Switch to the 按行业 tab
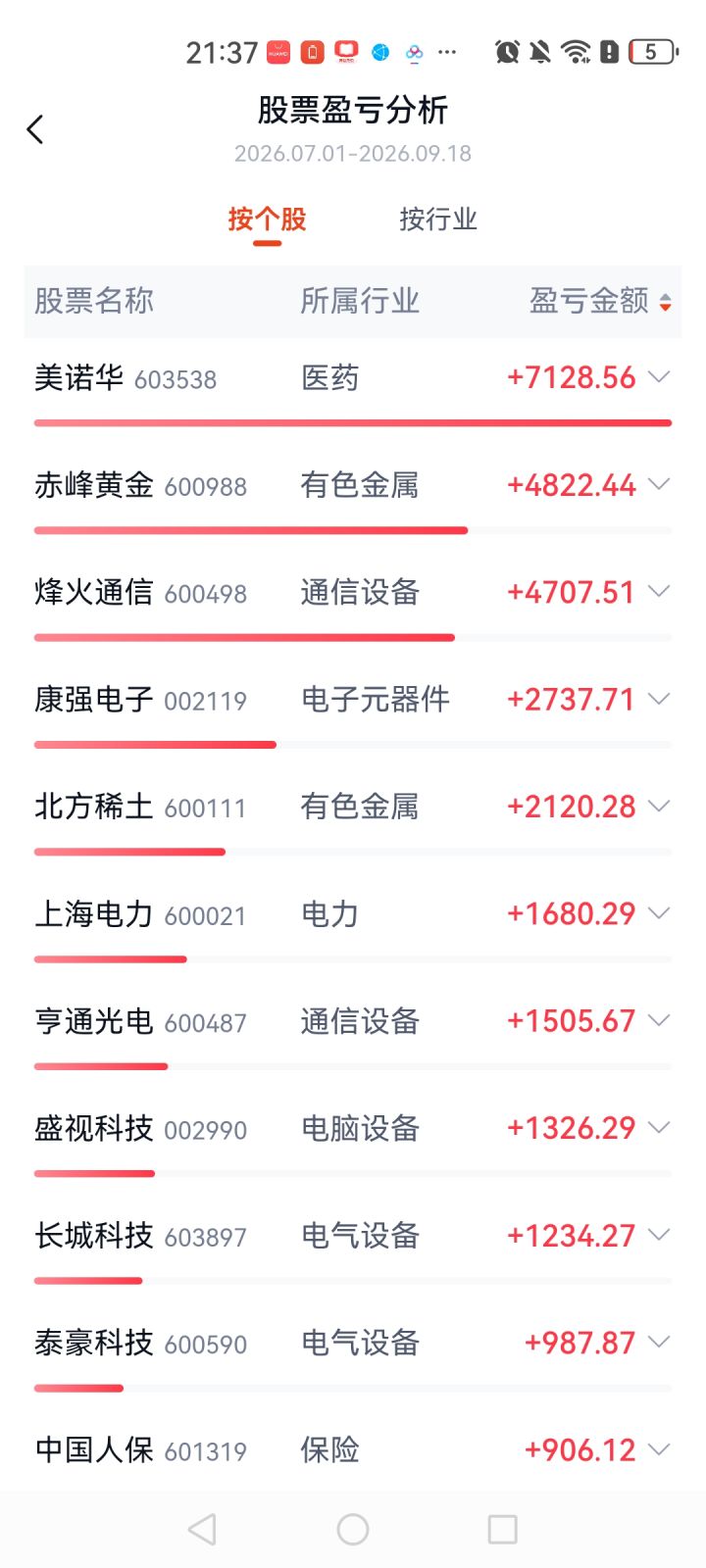 pyautogui.click(x=437, y=219)
